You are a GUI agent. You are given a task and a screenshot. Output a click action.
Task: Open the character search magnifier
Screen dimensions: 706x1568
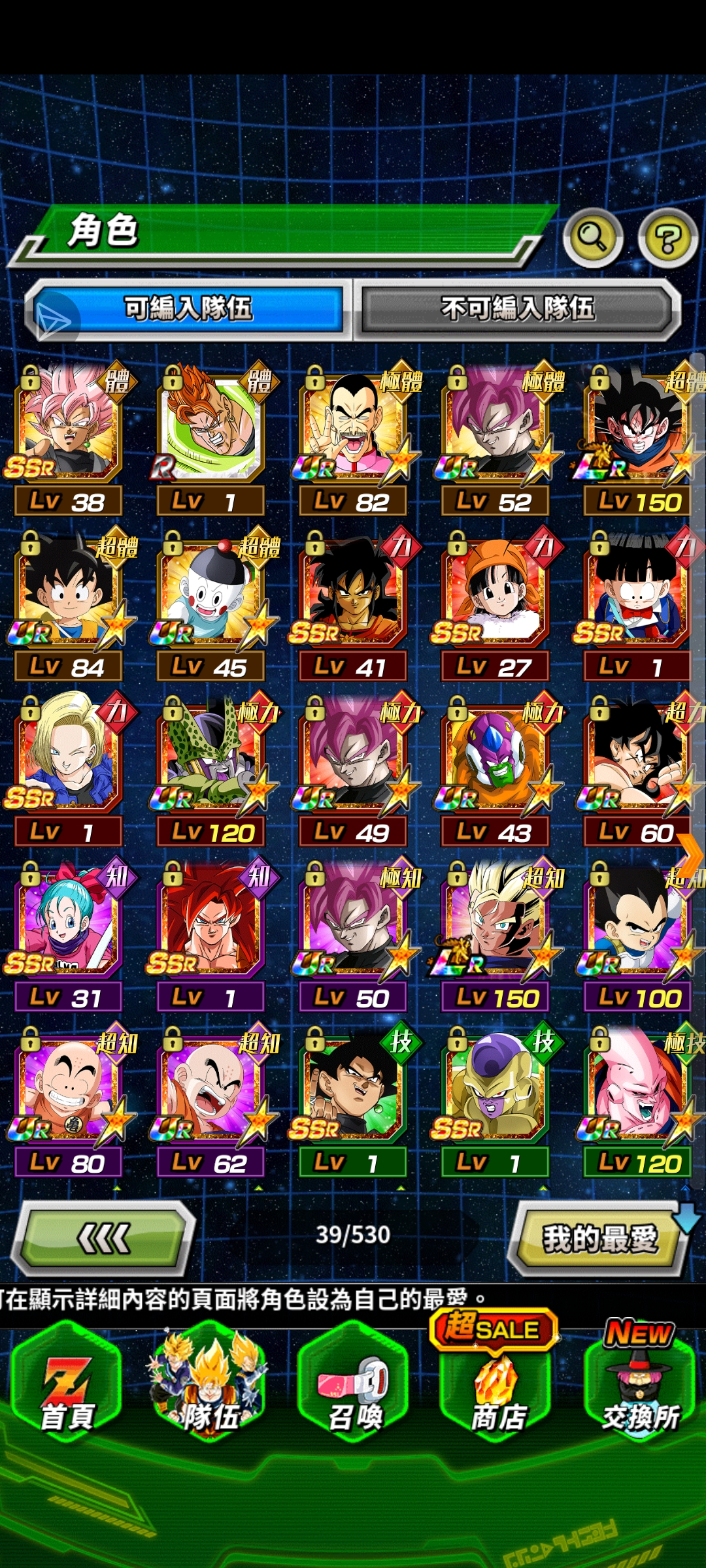[592, 238]
